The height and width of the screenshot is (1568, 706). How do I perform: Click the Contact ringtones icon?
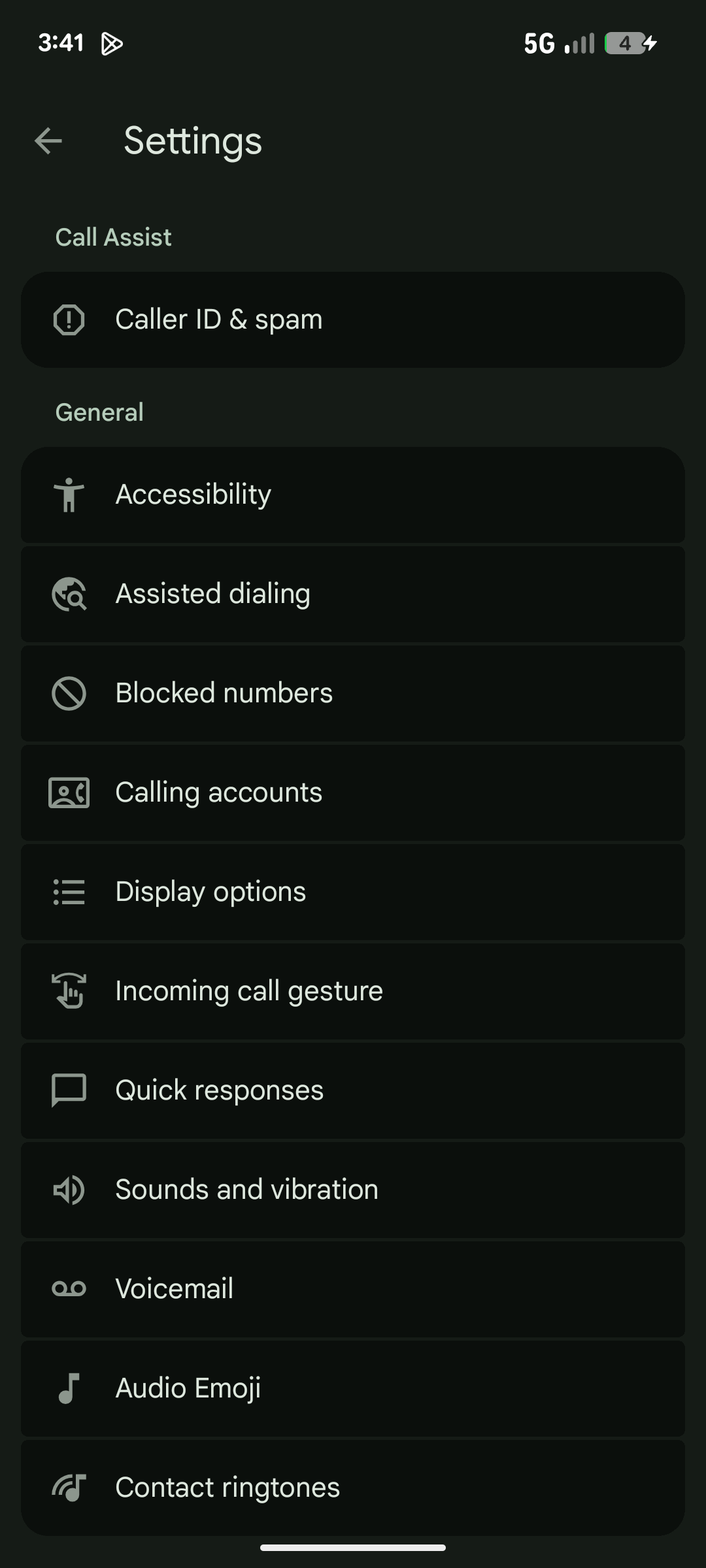pyautogui.click(x=70, y=1487)
